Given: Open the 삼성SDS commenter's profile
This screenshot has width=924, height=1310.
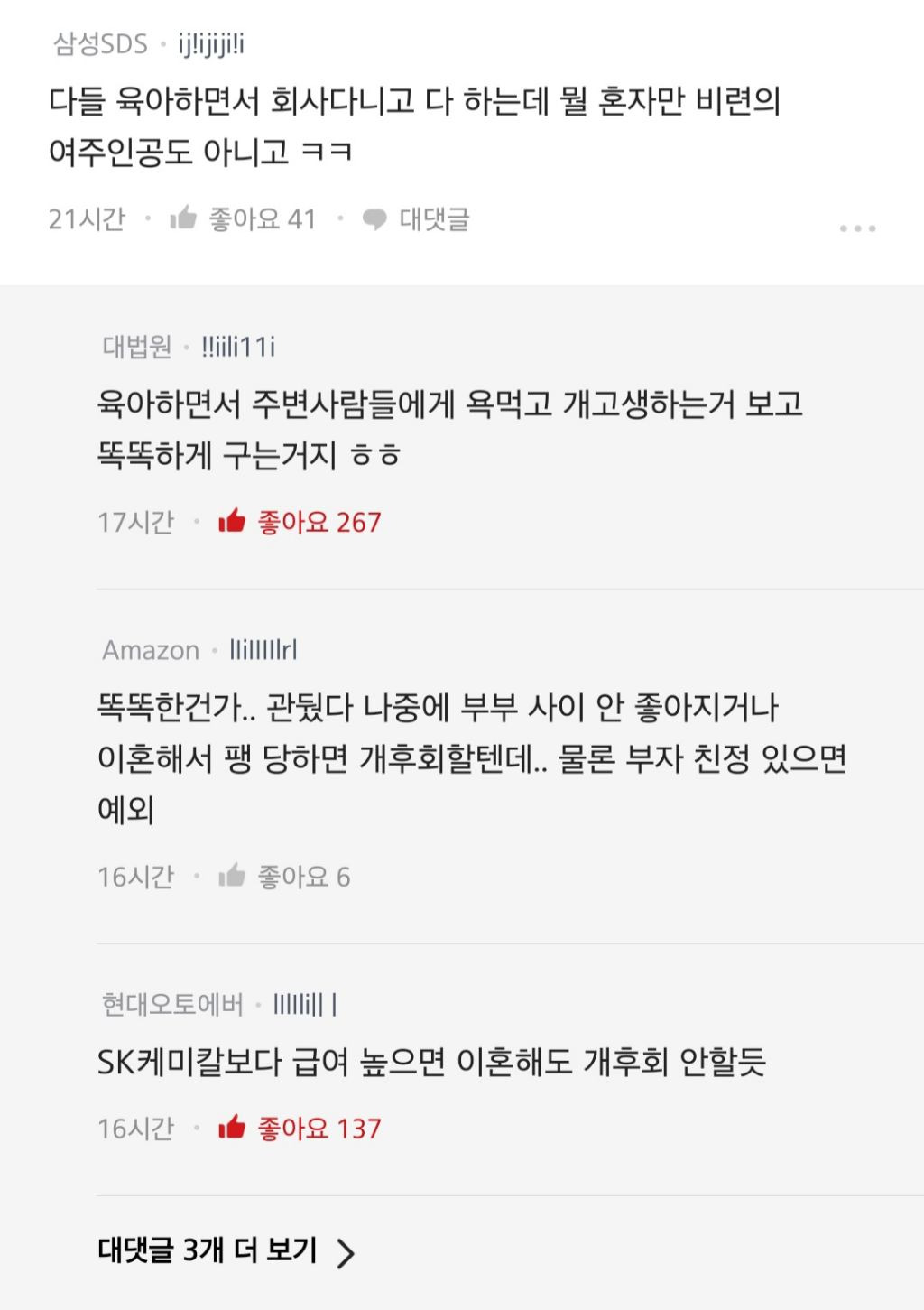Looking at the screenshot, I should pos(211,43).
